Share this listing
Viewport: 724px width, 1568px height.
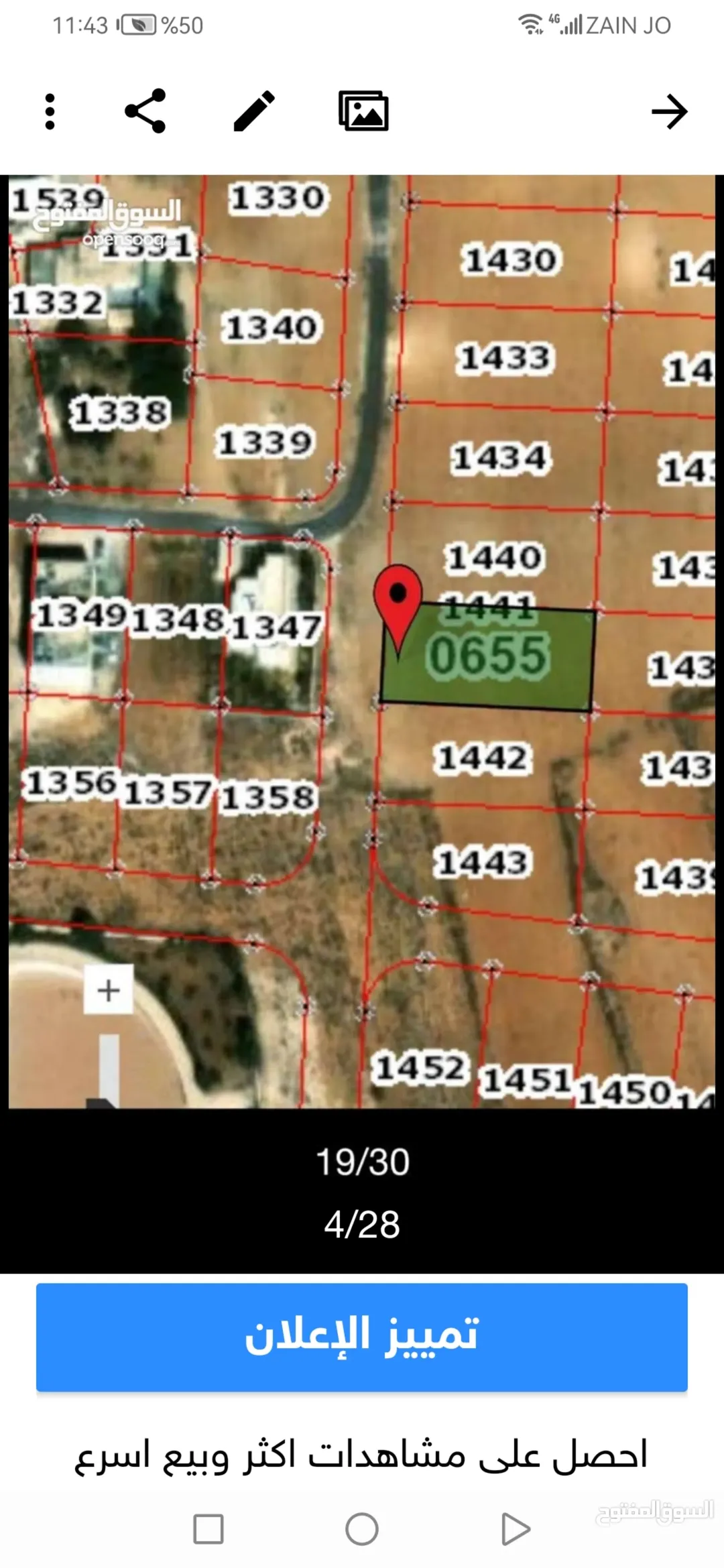[x=145, y=111]
